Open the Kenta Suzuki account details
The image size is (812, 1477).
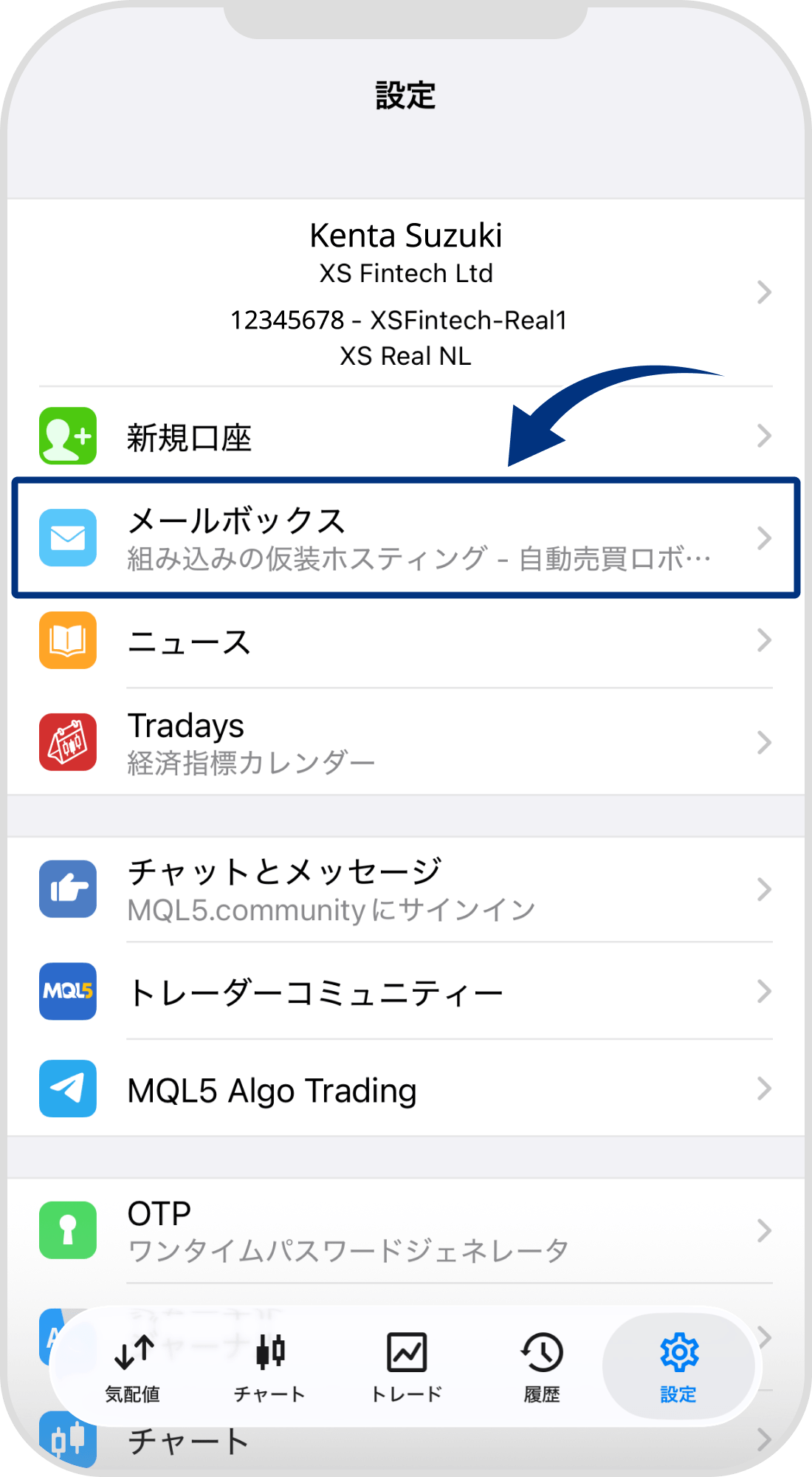pos(405,293)
